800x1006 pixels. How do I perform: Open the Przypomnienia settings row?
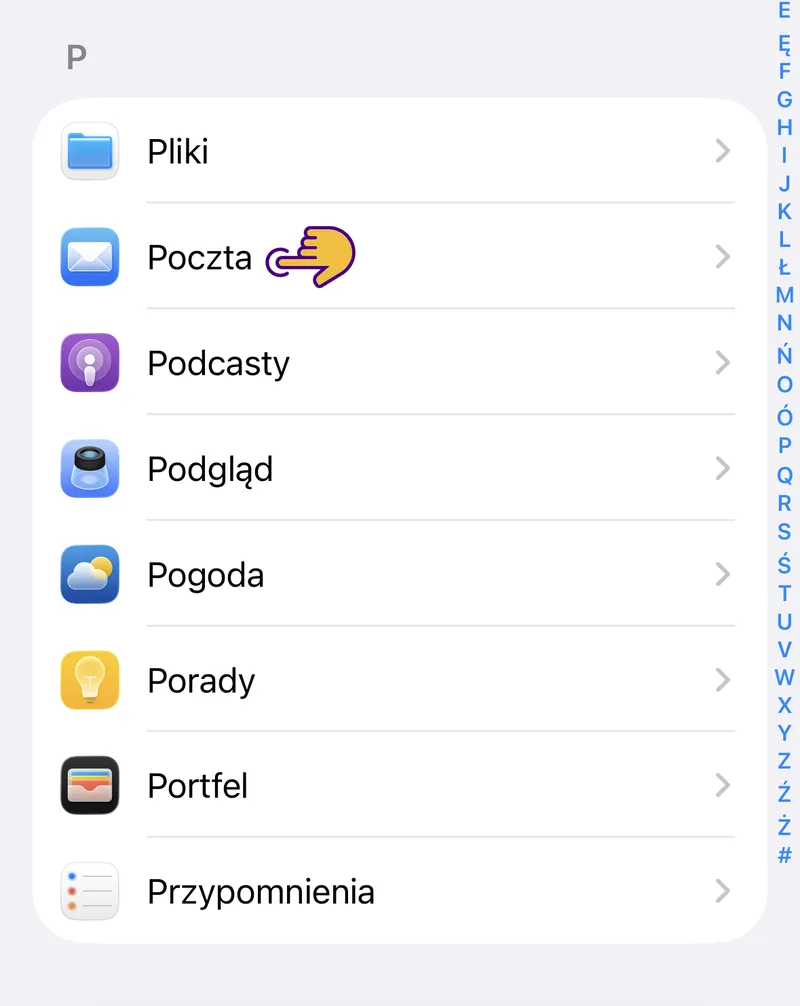coord(400,892)
